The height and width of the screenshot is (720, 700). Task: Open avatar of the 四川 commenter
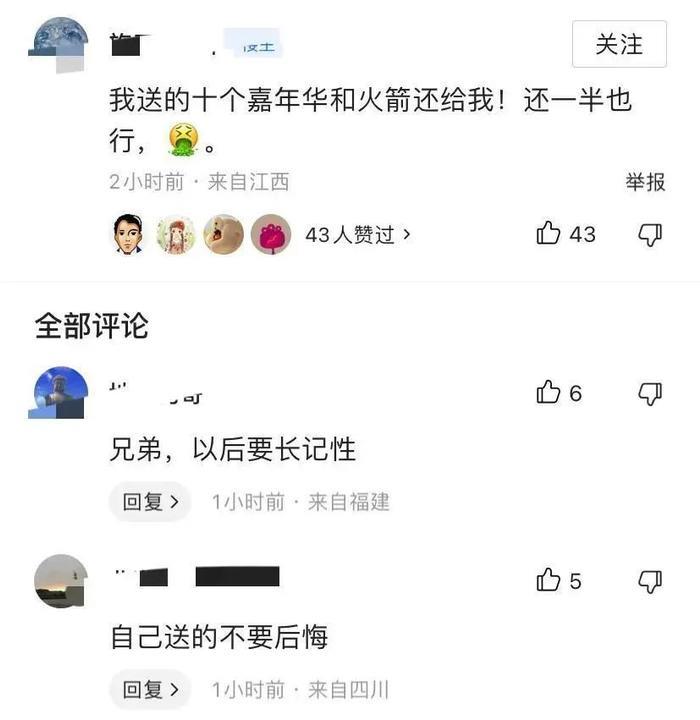point(61,581)
